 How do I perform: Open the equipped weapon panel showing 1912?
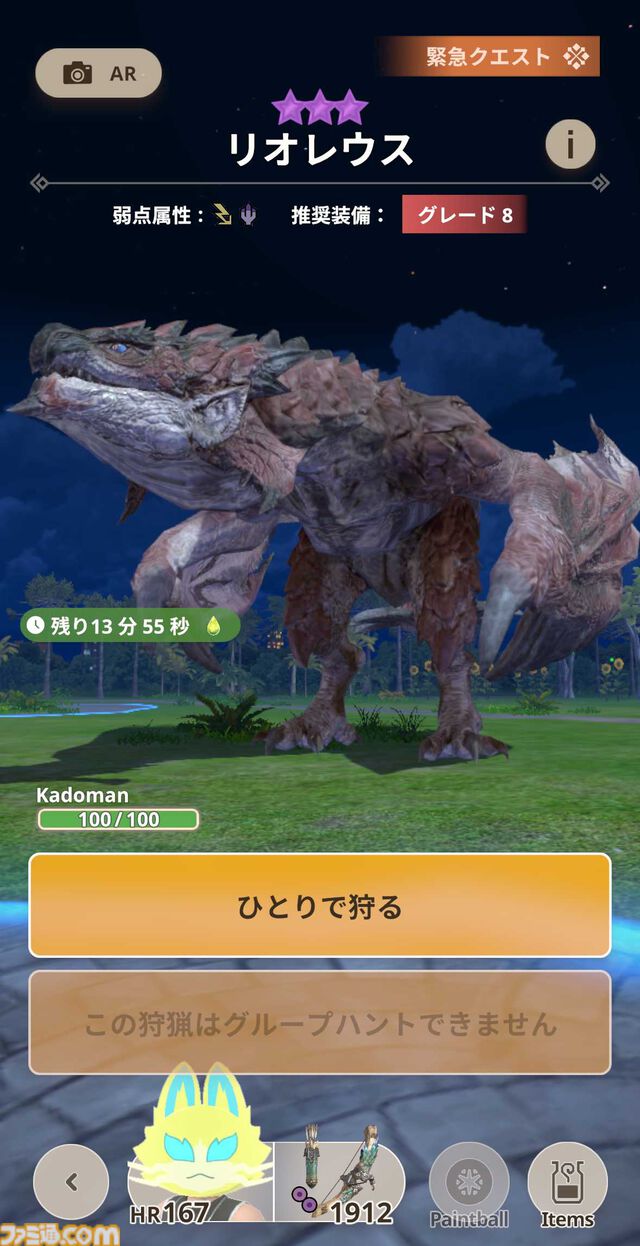click(x=338, y=1183)
